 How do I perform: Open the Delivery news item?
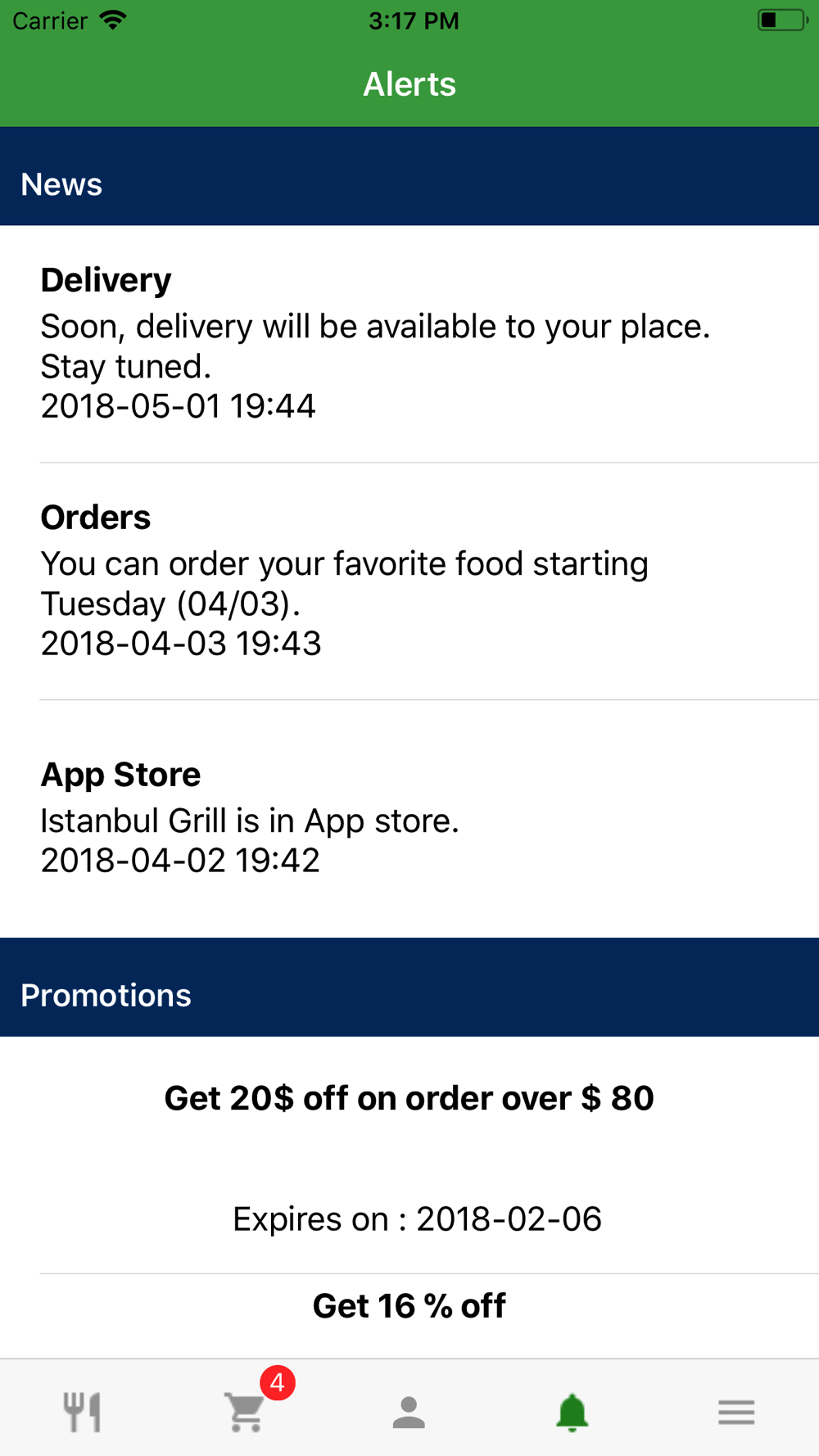pos(409,344)
